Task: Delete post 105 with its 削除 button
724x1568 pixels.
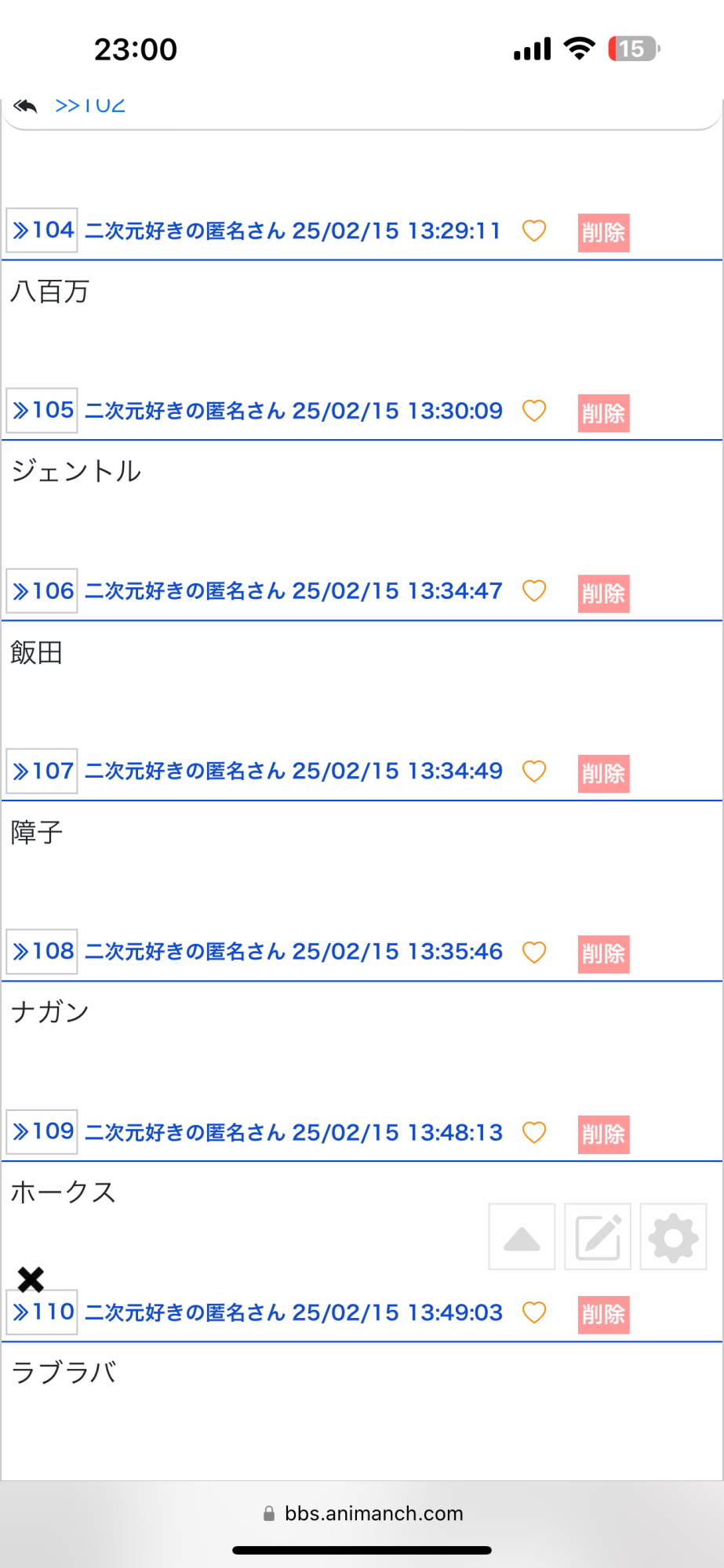Action: (x=603, y=413)
